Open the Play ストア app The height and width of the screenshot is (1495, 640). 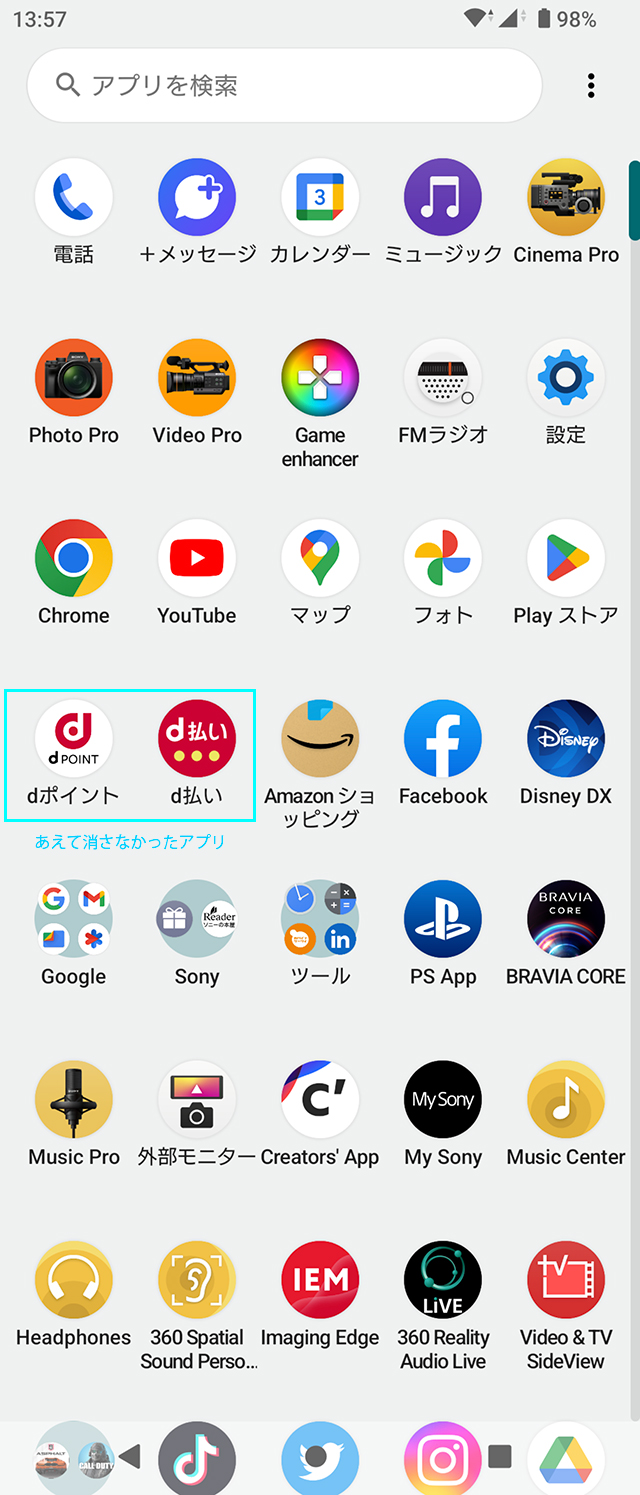pos(566,558)
